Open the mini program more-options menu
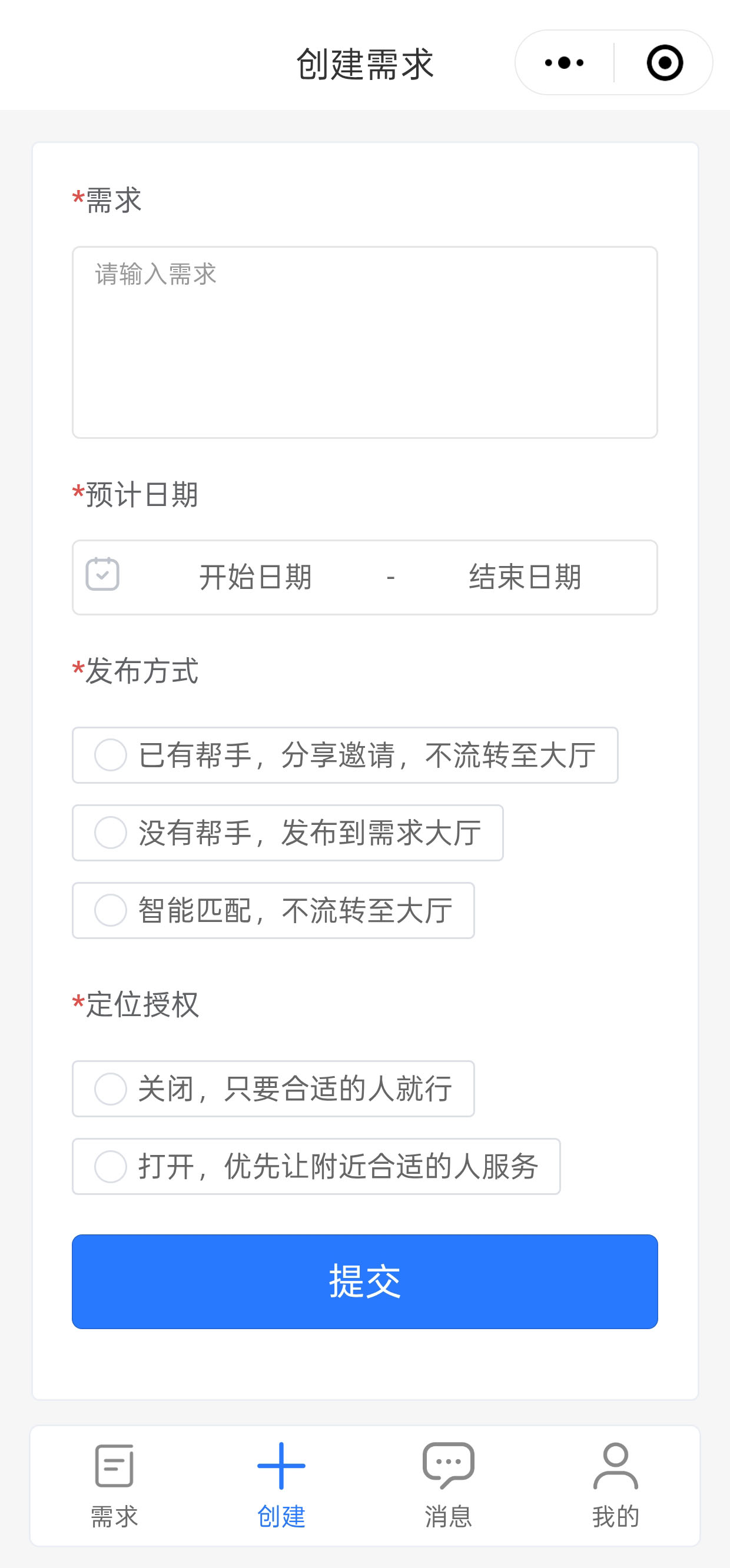Image resolution: width=730 pixels, height=1568 pixels. click(x=564, y=63)
